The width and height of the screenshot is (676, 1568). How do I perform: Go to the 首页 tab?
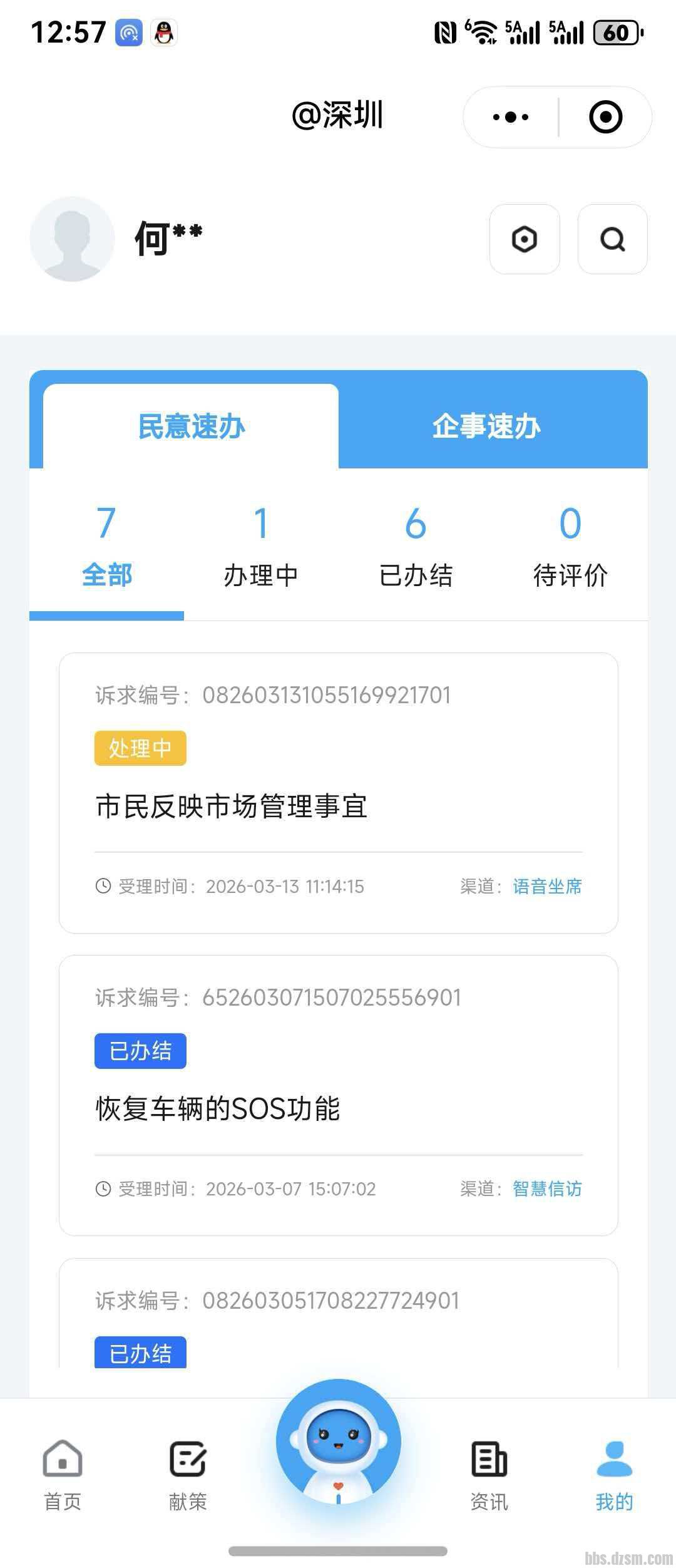pyautogui.click(x=63, y=1475)
